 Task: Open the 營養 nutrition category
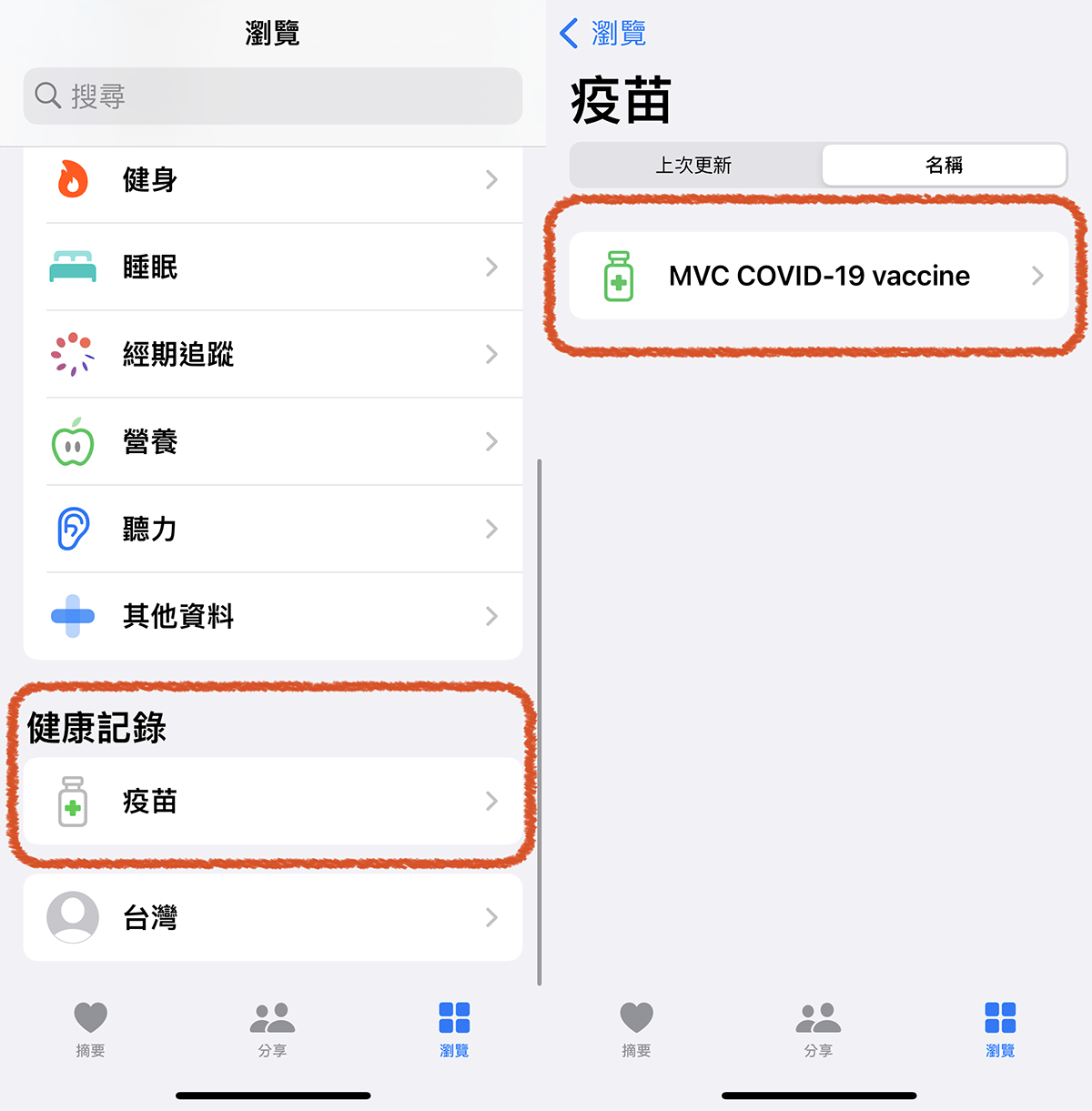[273, 442]
